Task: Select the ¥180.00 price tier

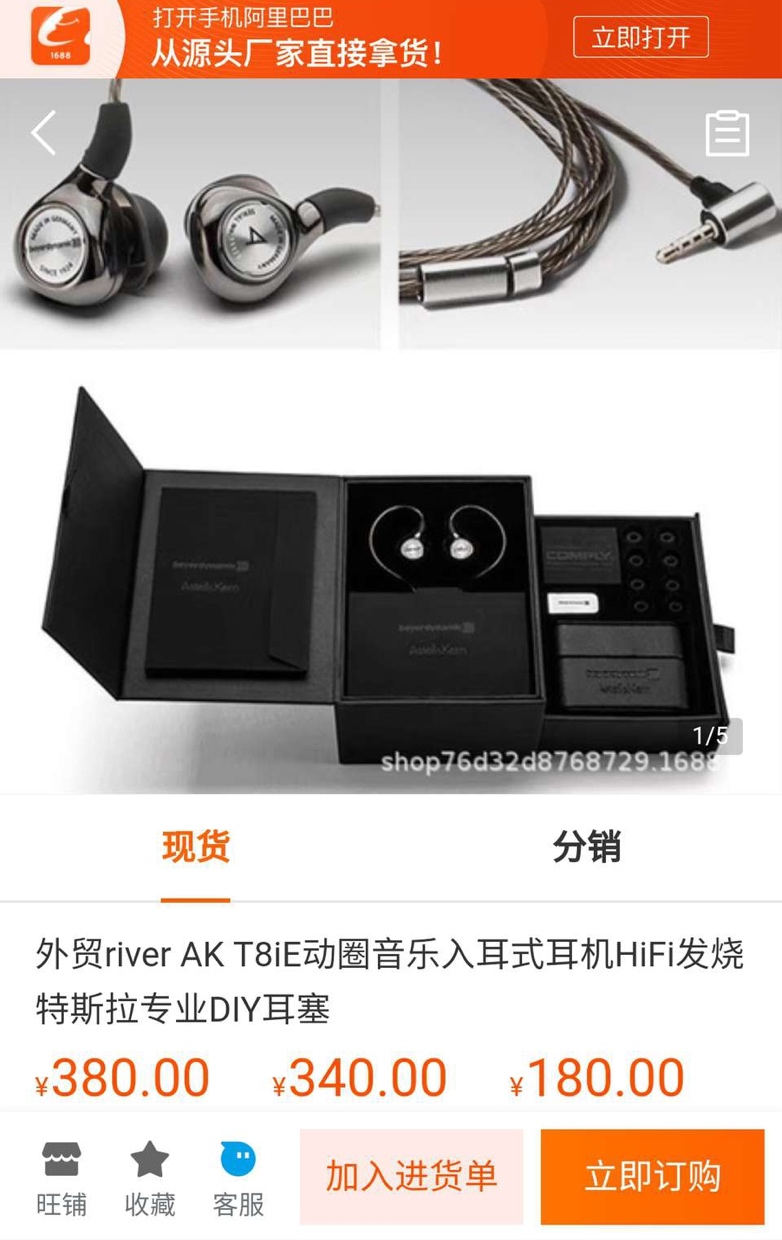Action: (594, 1077)
